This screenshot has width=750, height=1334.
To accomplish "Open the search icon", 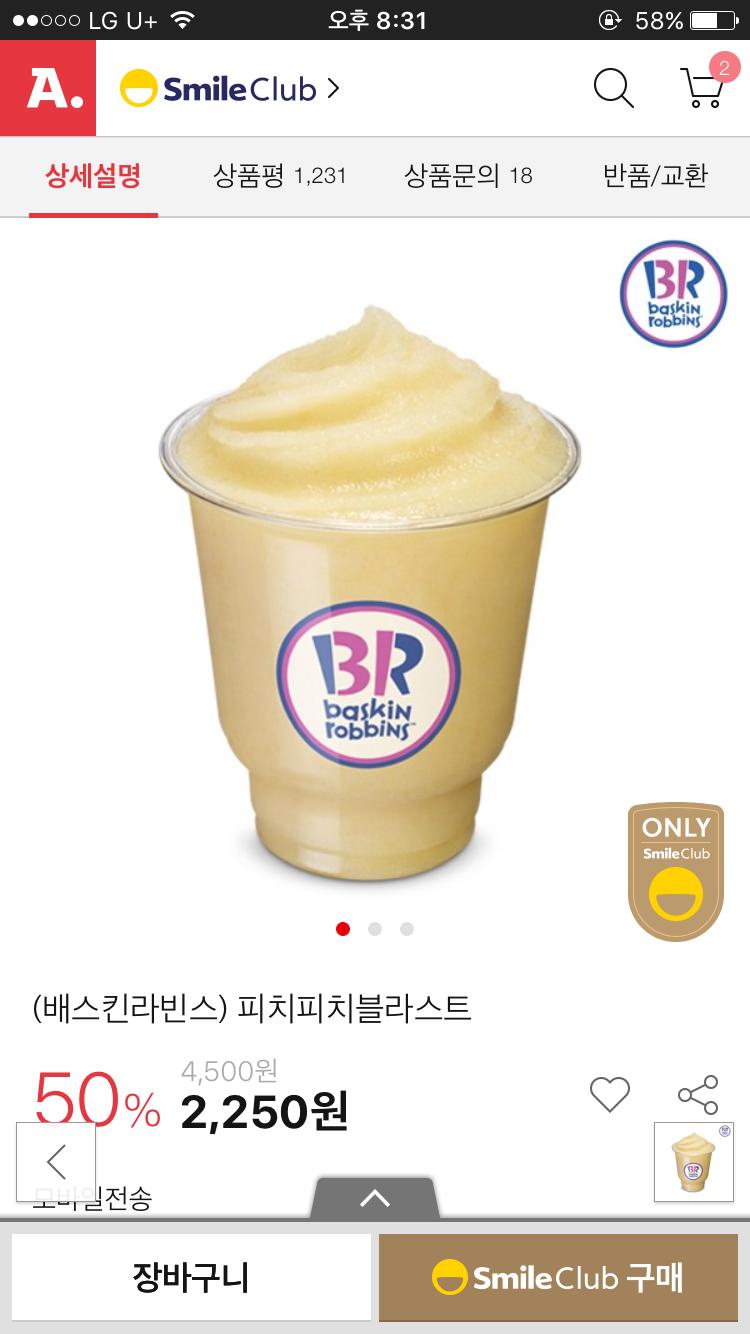I will (613, 88).
